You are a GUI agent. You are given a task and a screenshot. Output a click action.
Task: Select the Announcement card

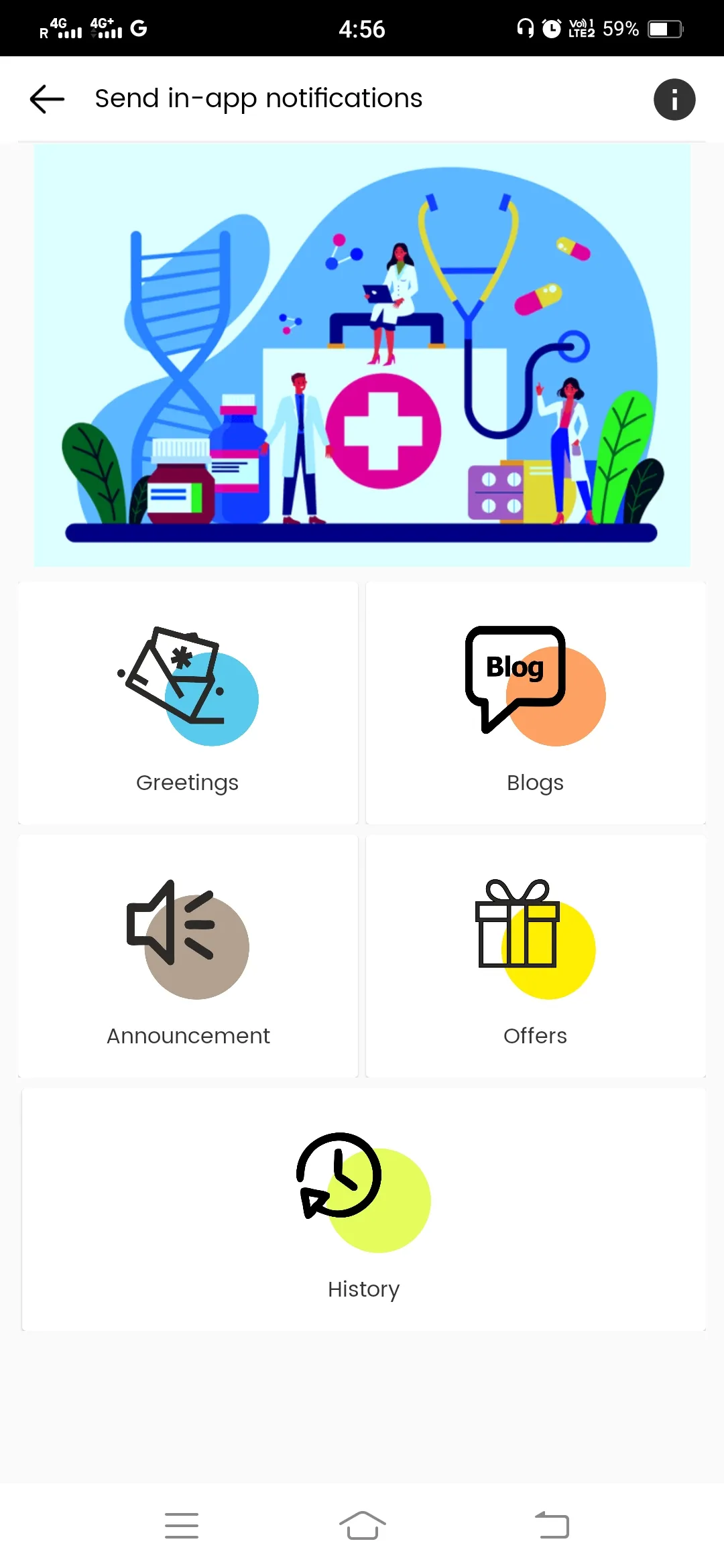point(187,958)
